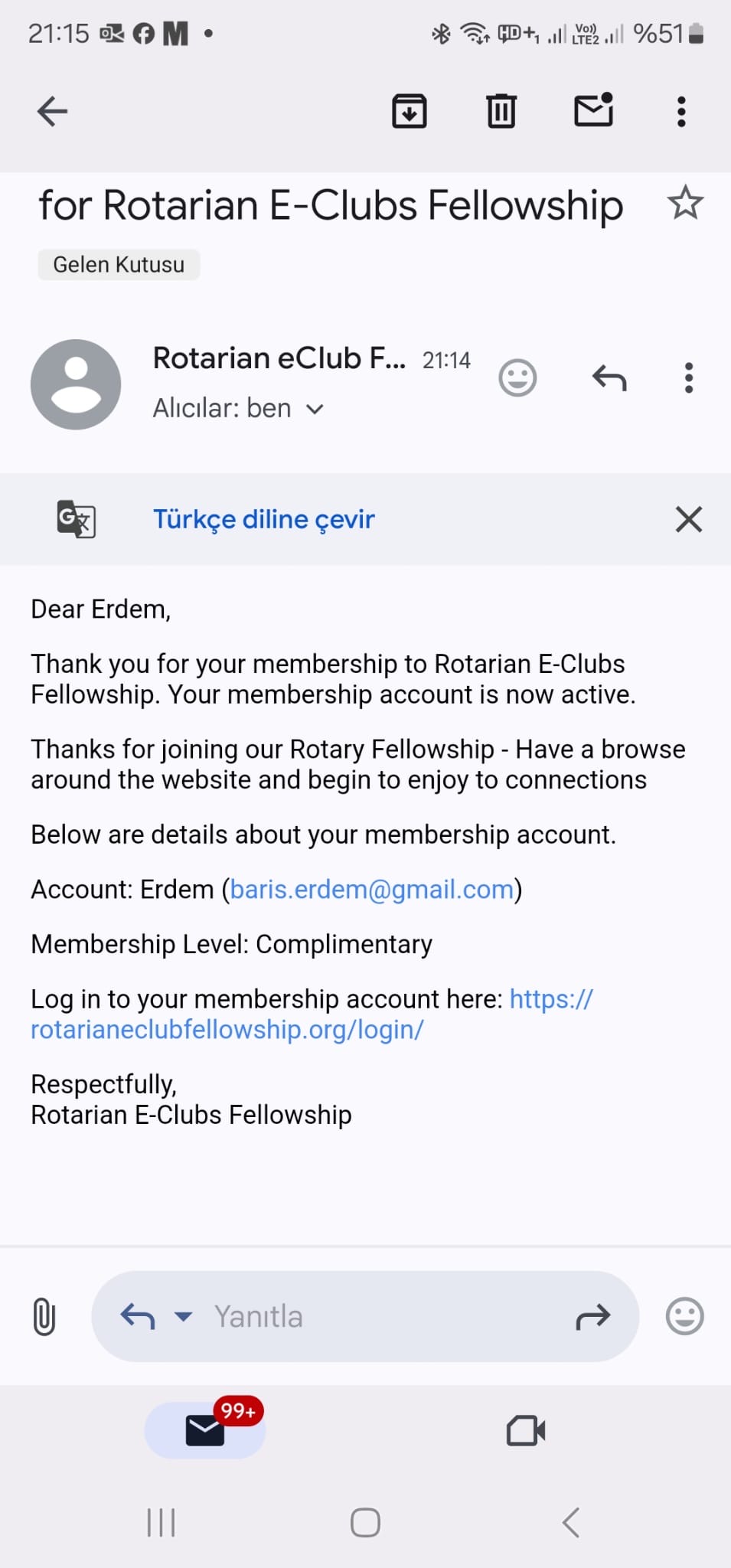The image size is (731, 1568).
Task: Tap the Gelen Kutusu label chip
Action: (119, 265)
